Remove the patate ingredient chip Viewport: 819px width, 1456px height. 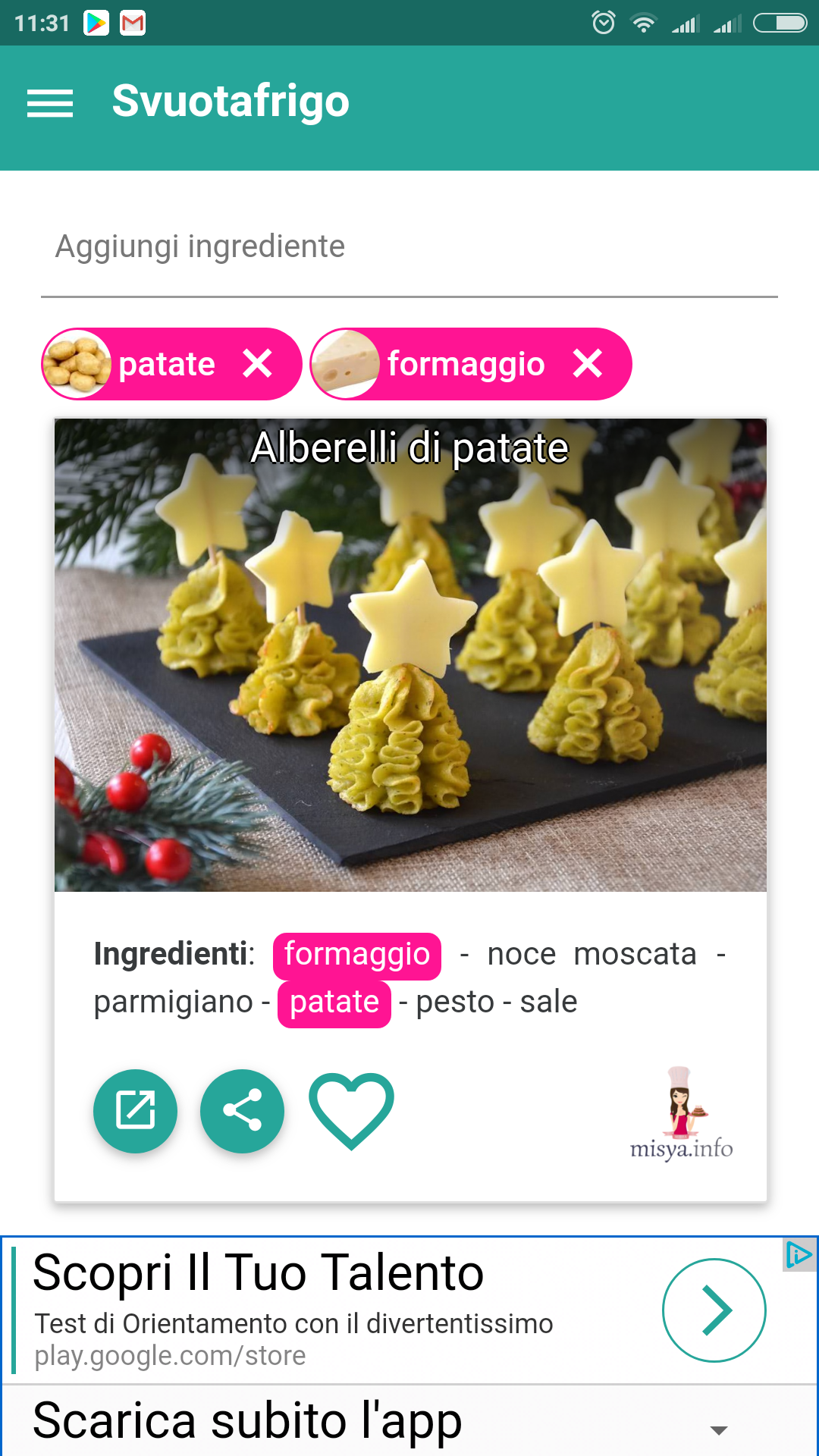click(x=258, y=364)
